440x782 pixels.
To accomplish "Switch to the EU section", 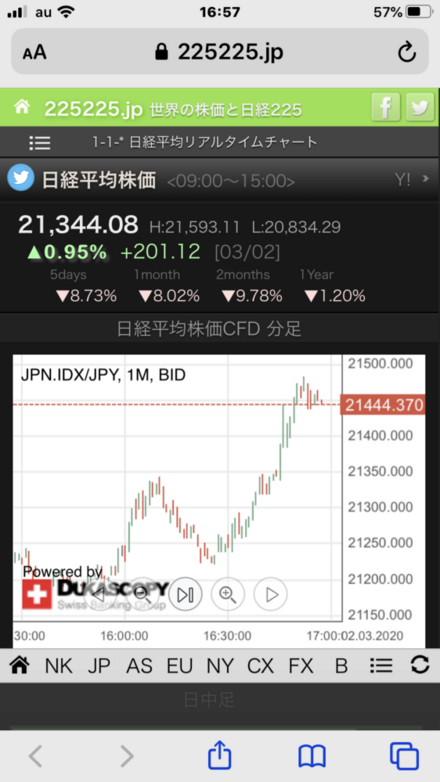I will tap(180, 665).
